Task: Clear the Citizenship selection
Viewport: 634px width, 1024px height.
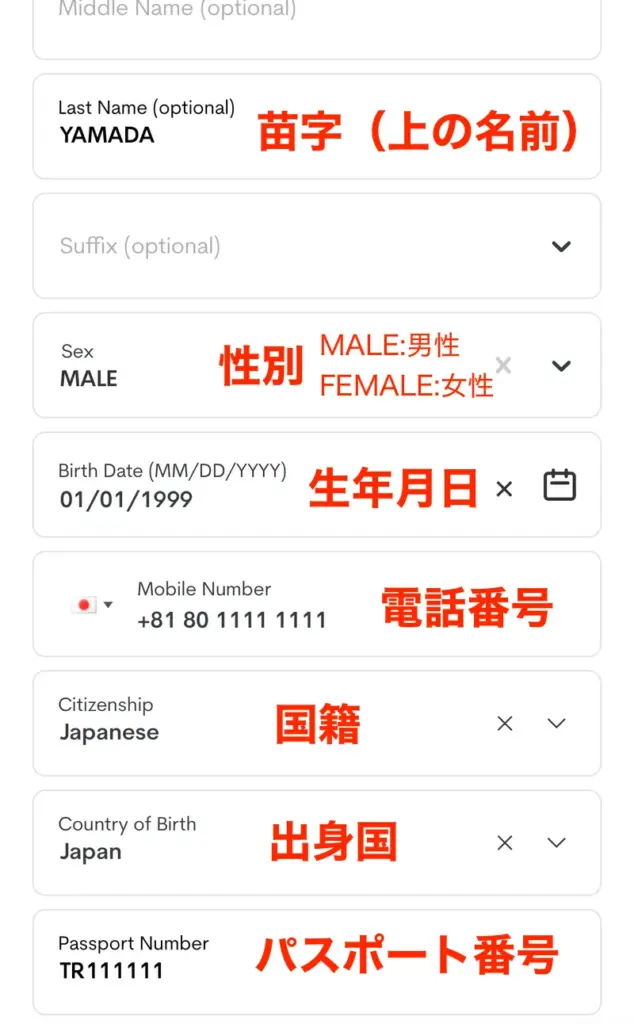Action: click(x=505, y=724)
